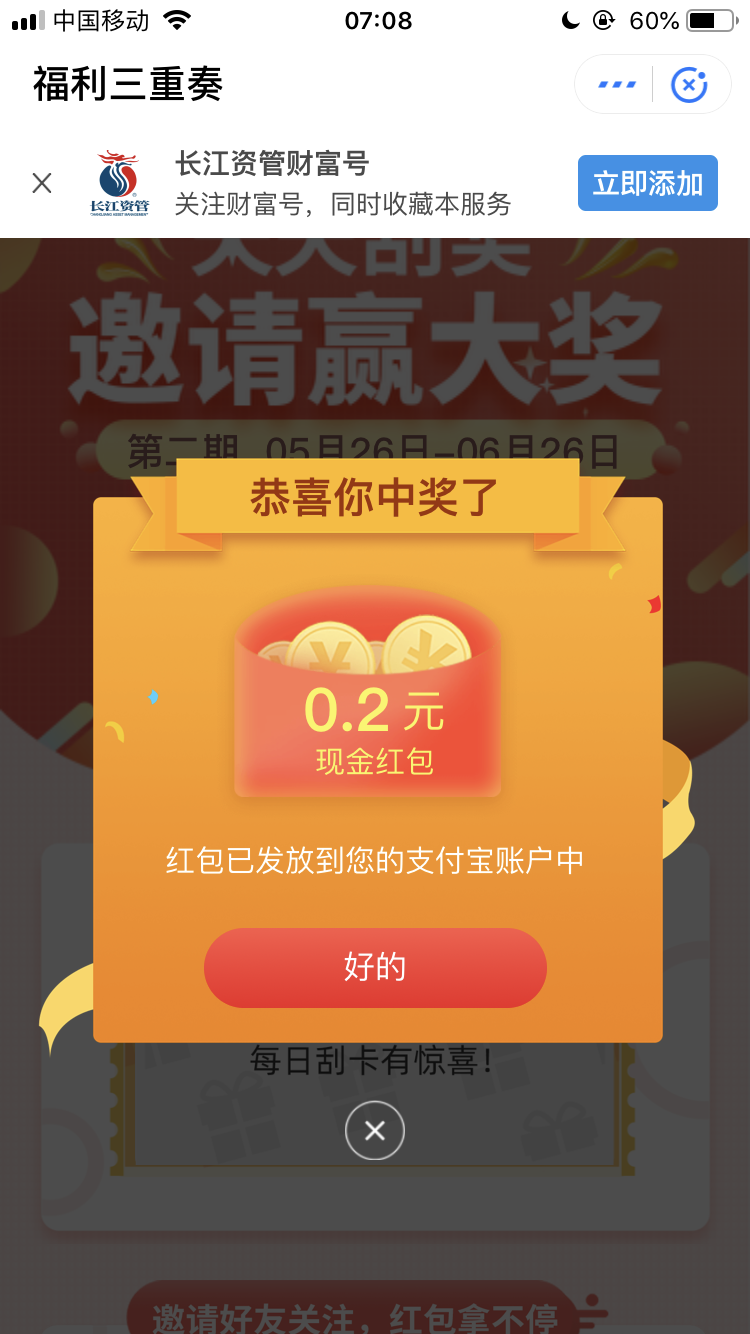This screenshot has width=750, height=1334.
Task: Tap the battery indicator showing 60%
Action: click(692, 18)
